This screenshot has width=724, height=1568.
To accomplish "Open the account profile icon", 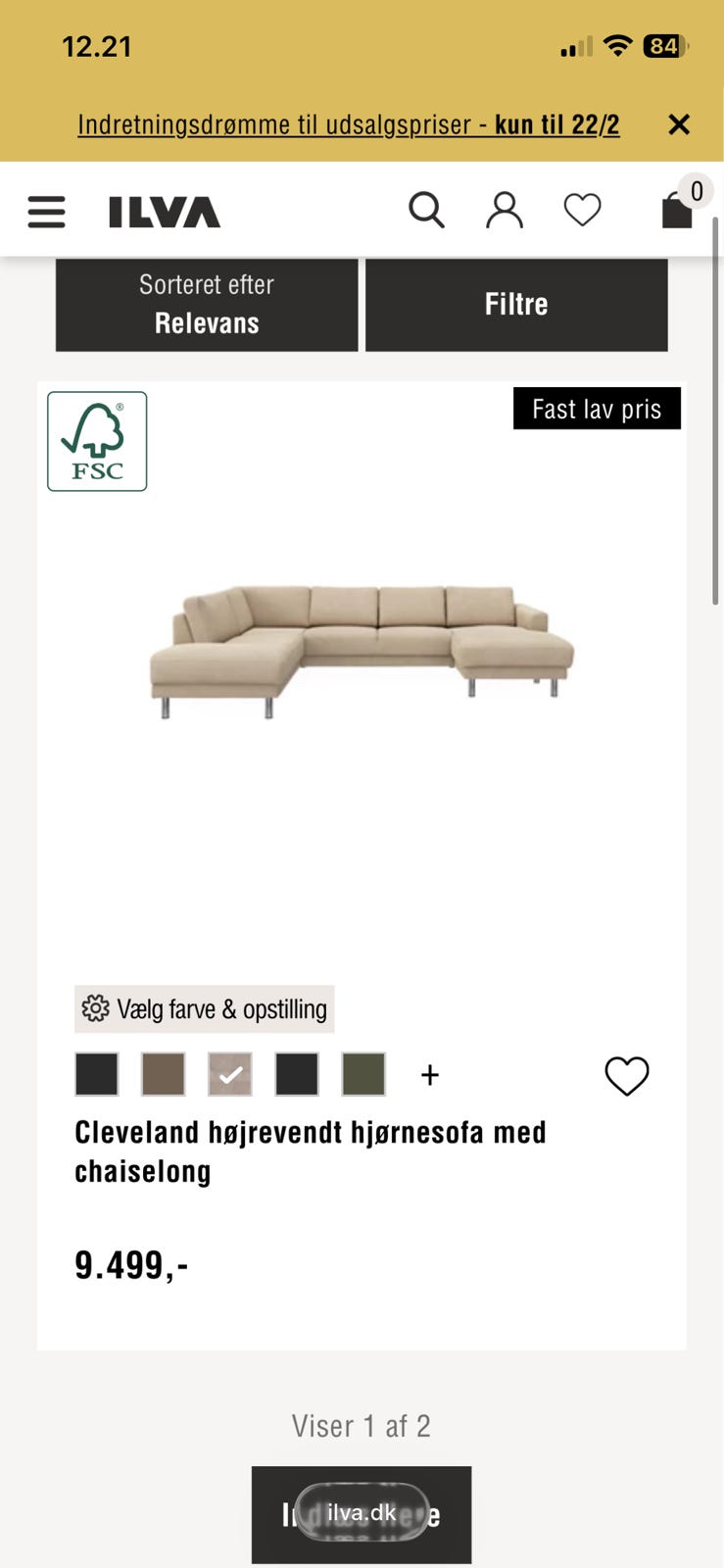I will [504, 210].
